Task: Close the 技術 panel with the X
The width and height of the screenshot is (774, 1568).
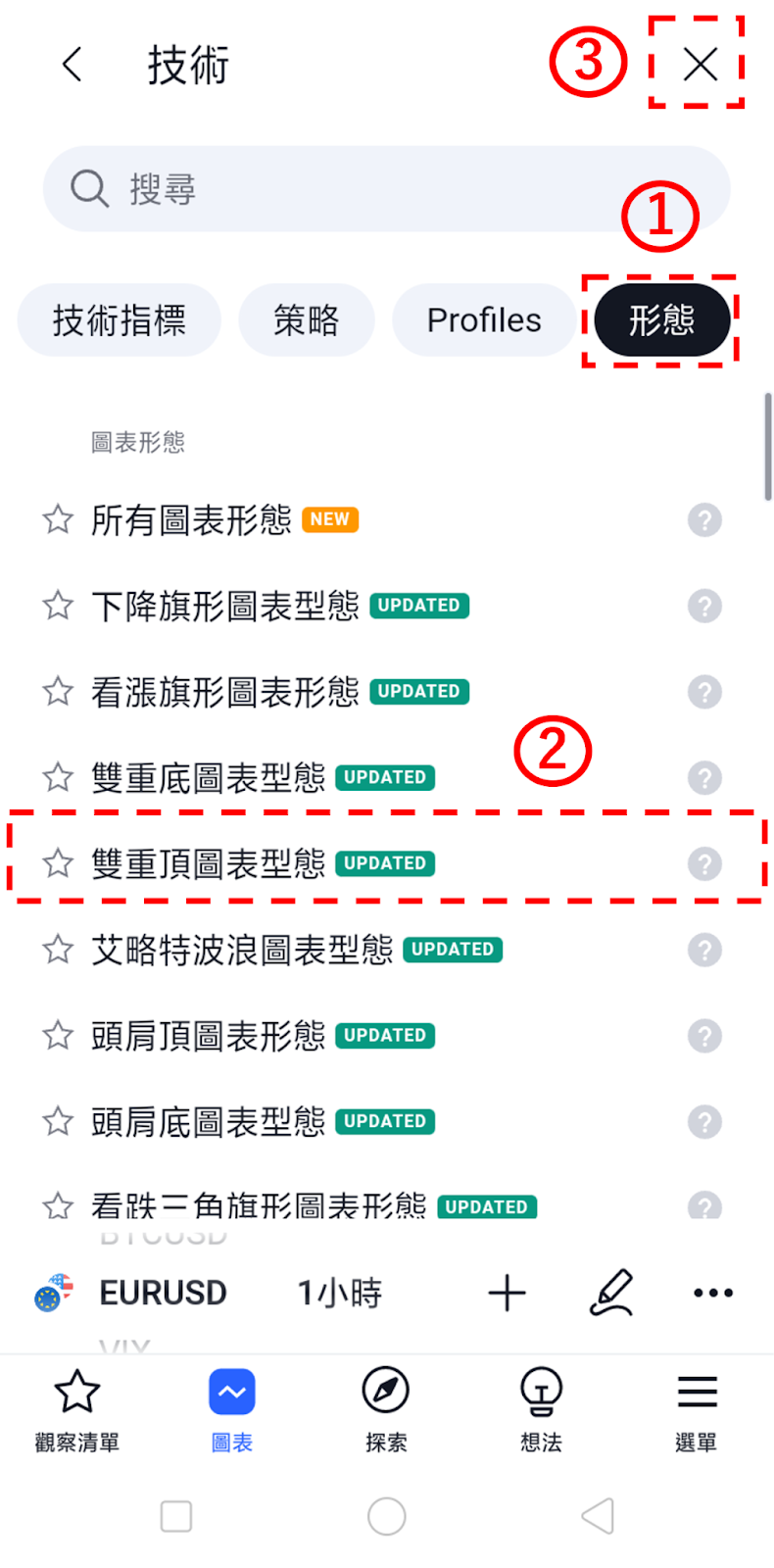Action: [700, 65]
